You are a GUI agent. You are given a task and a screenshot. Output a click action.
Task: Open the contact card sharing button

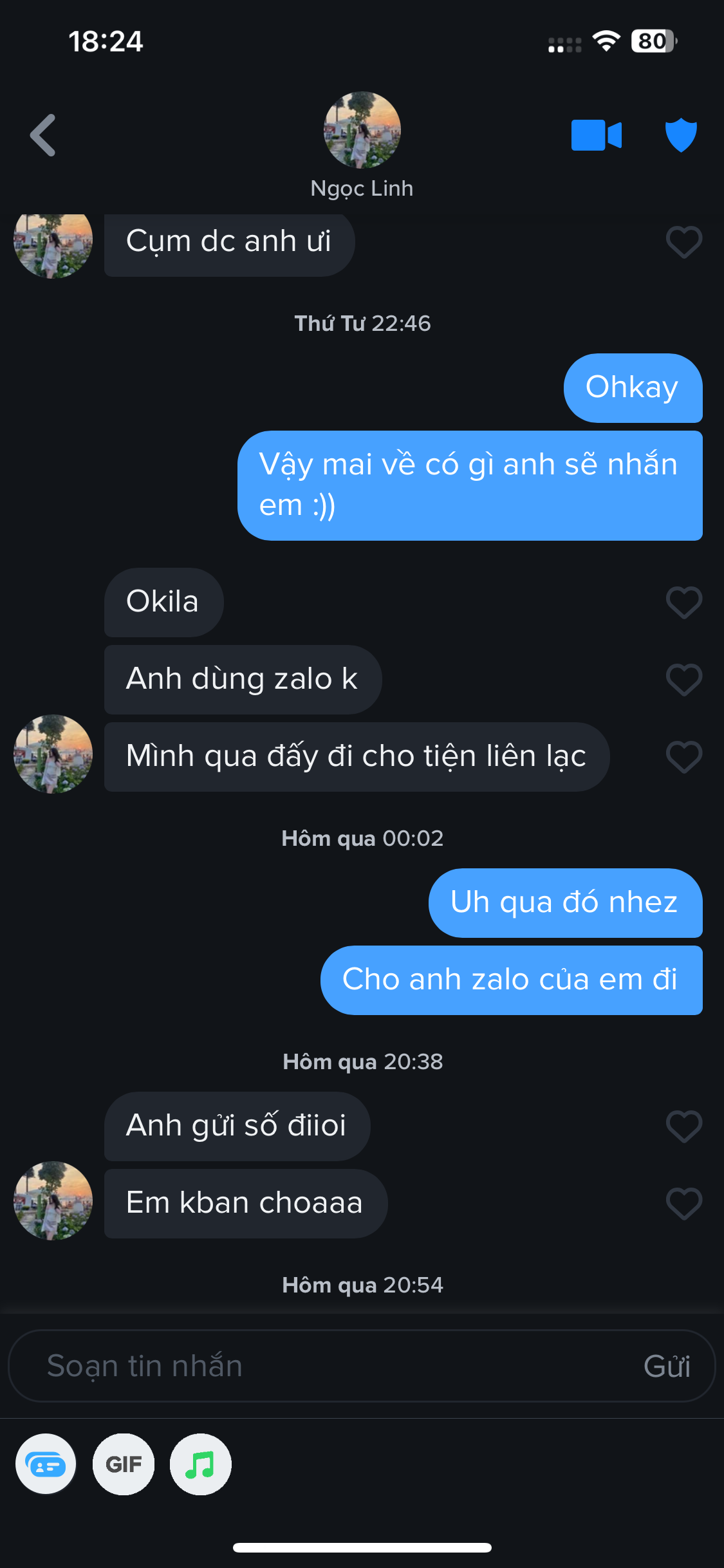[46, 1464]
